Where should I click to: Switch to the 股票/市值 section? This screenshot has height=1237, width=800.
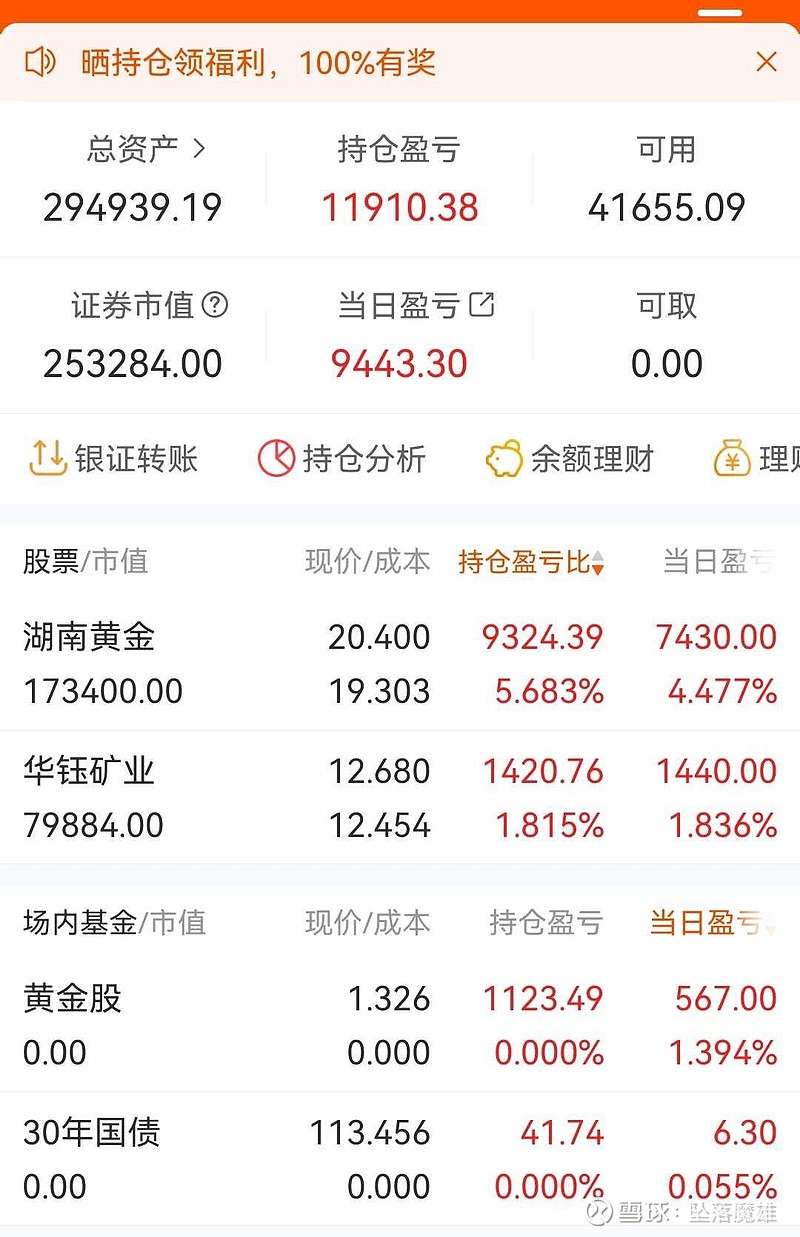coord(84,562)
